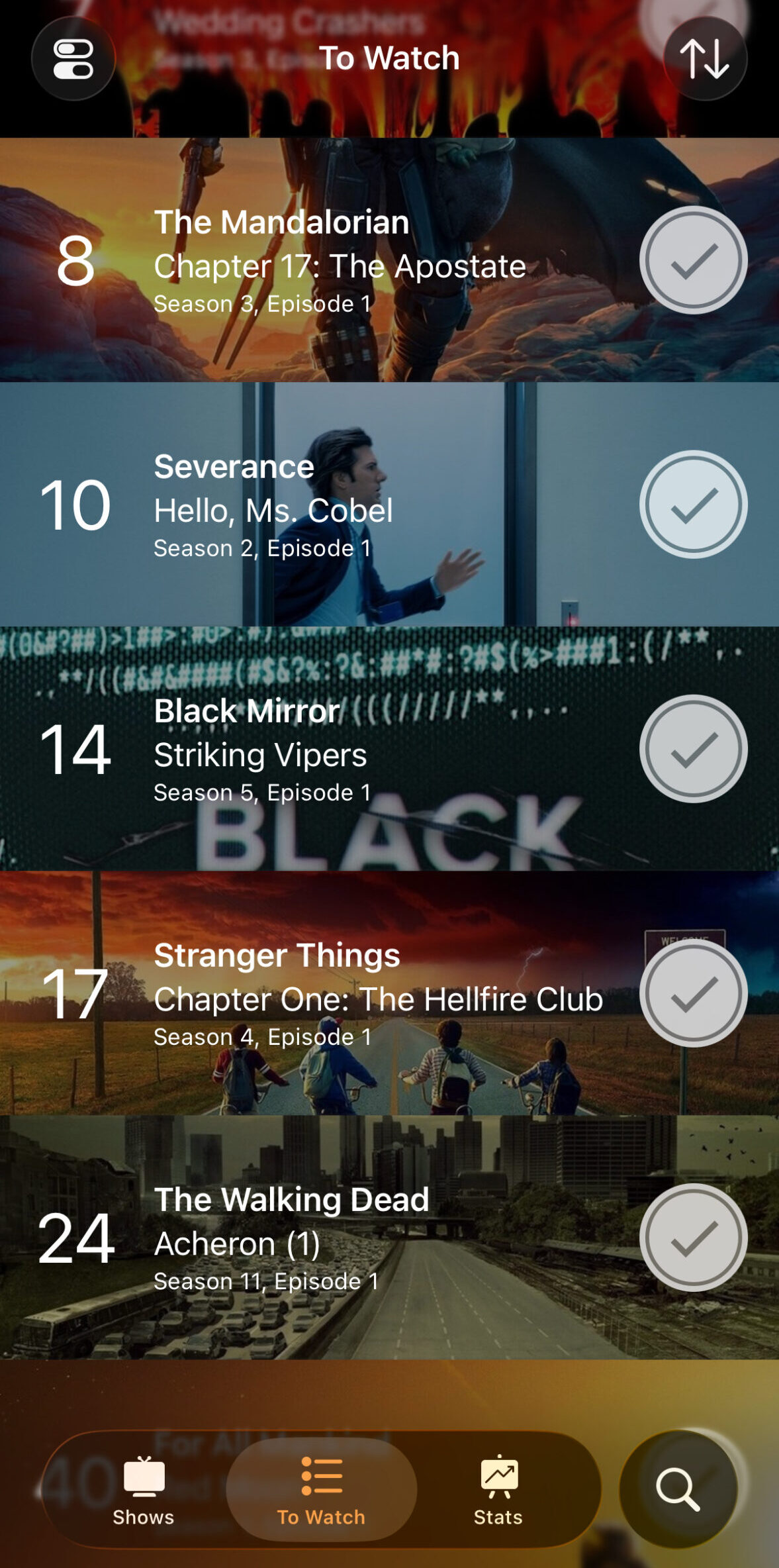
Task: Mark Severance episode as watched
Action: click(693, 505)
